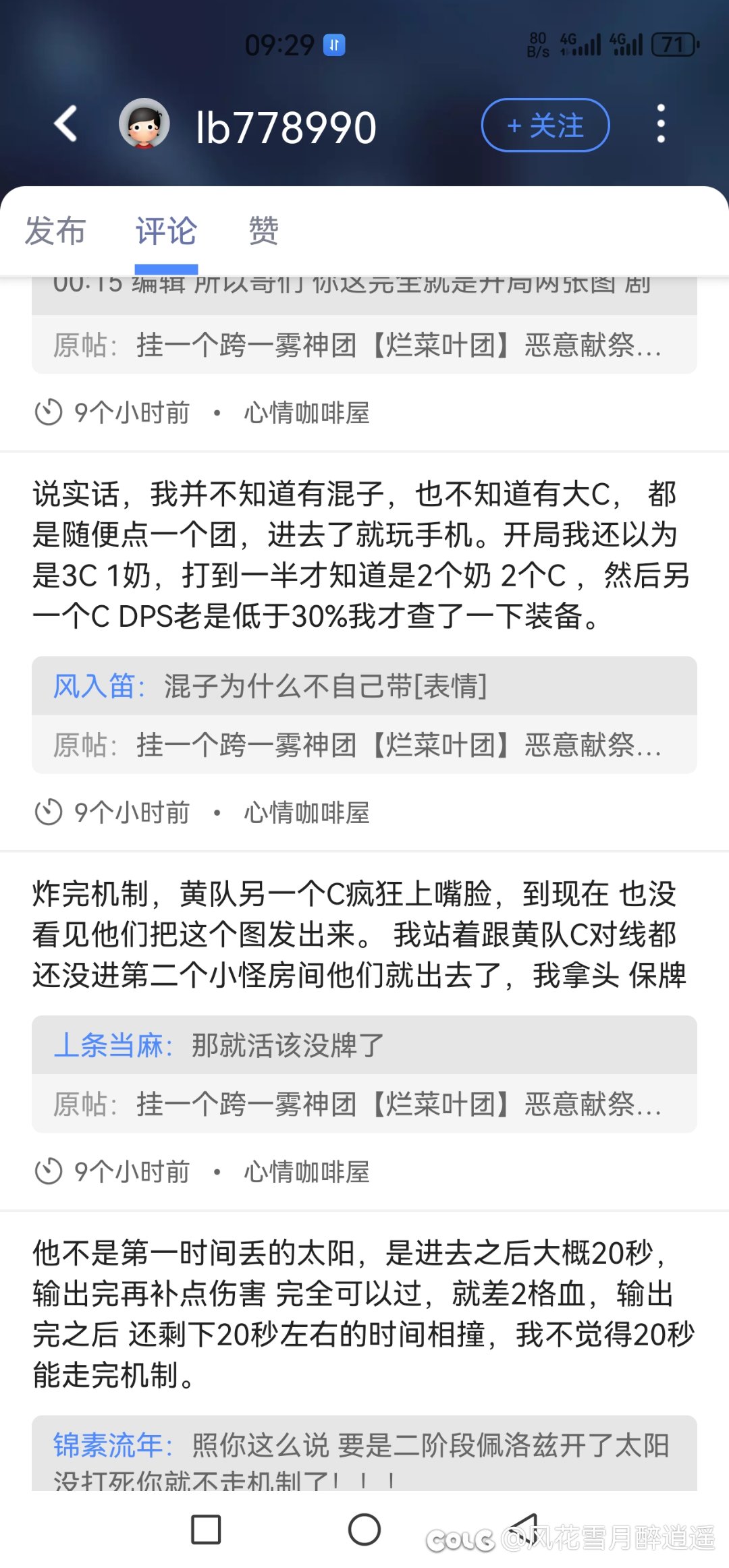Open the quoted reply from 风入笛

364,686
